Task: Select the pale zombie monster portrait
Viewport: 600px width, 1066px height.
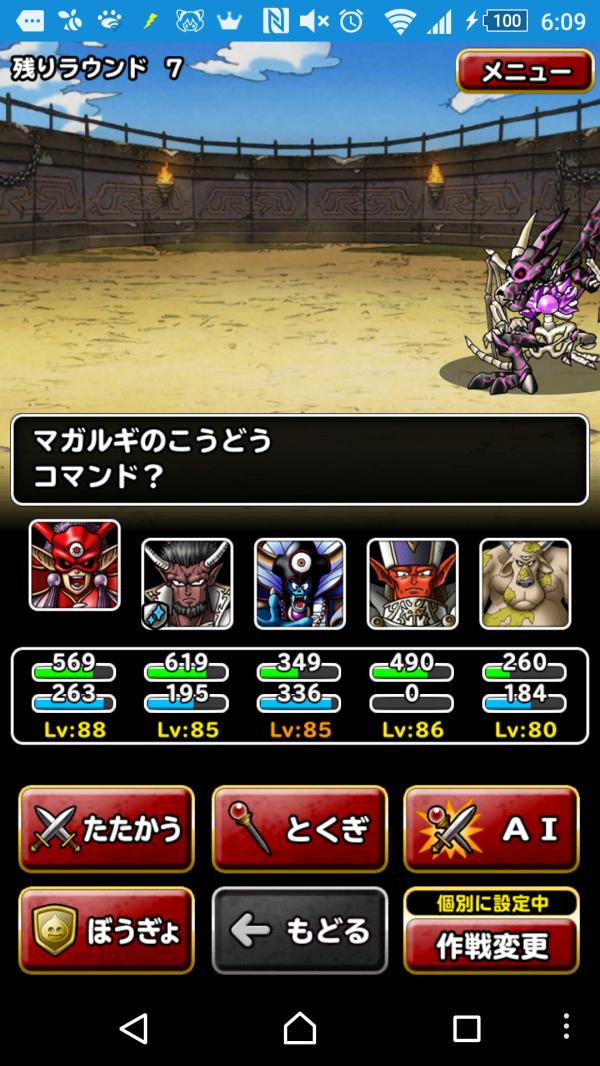Action: coord(525,584)
